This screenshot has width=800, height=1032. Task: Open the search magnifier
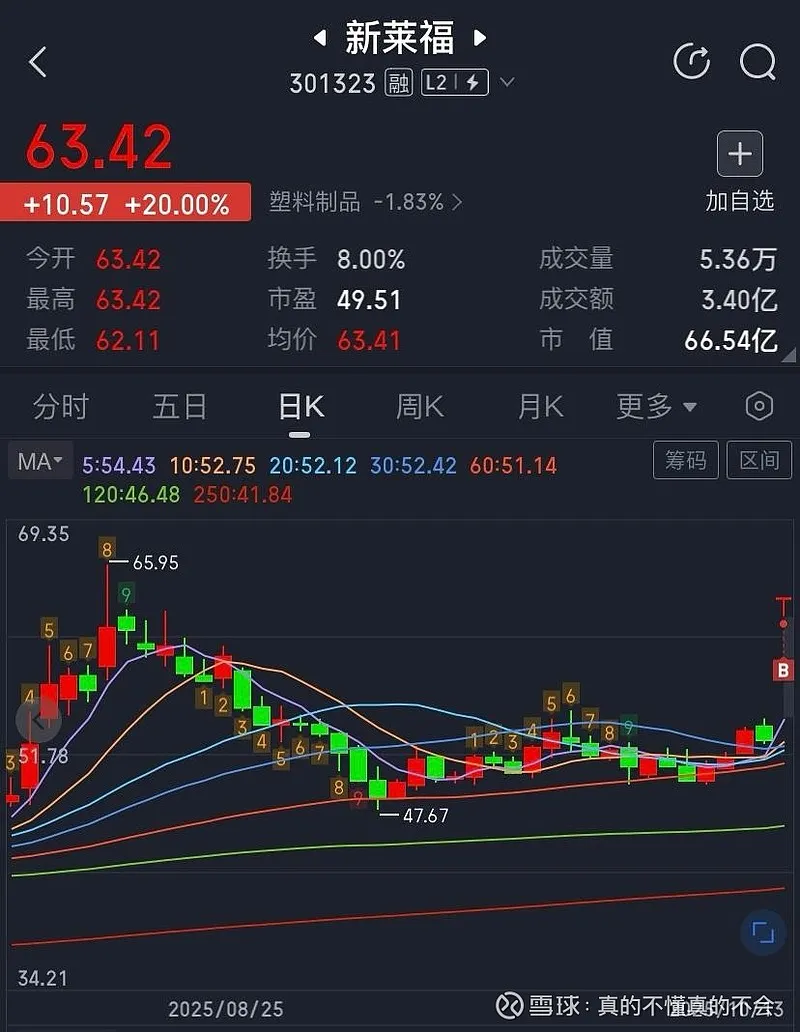pos(758,62)
